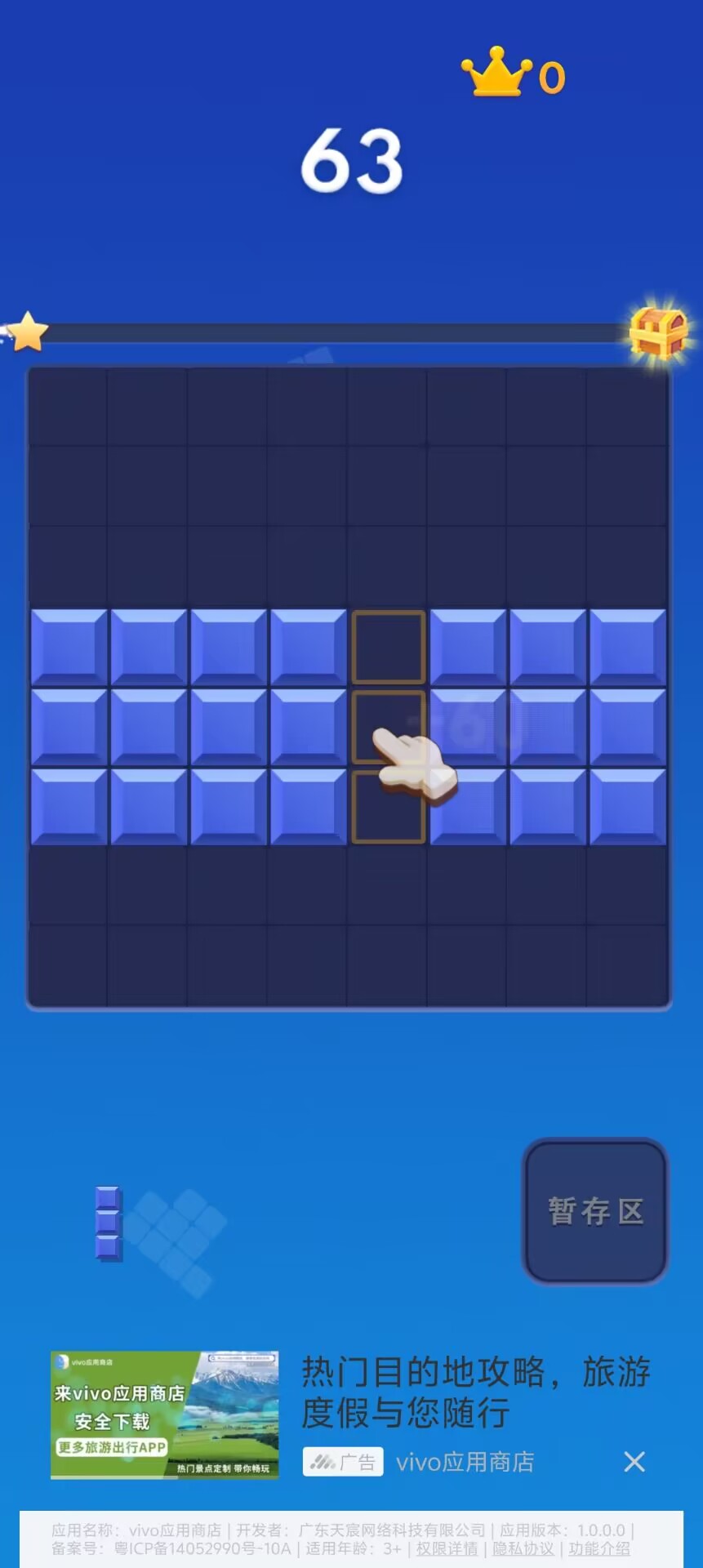Tap the 暂存区 hold slot
The height and width of the screenshot is (1568, 703).
pos(595,1210)
